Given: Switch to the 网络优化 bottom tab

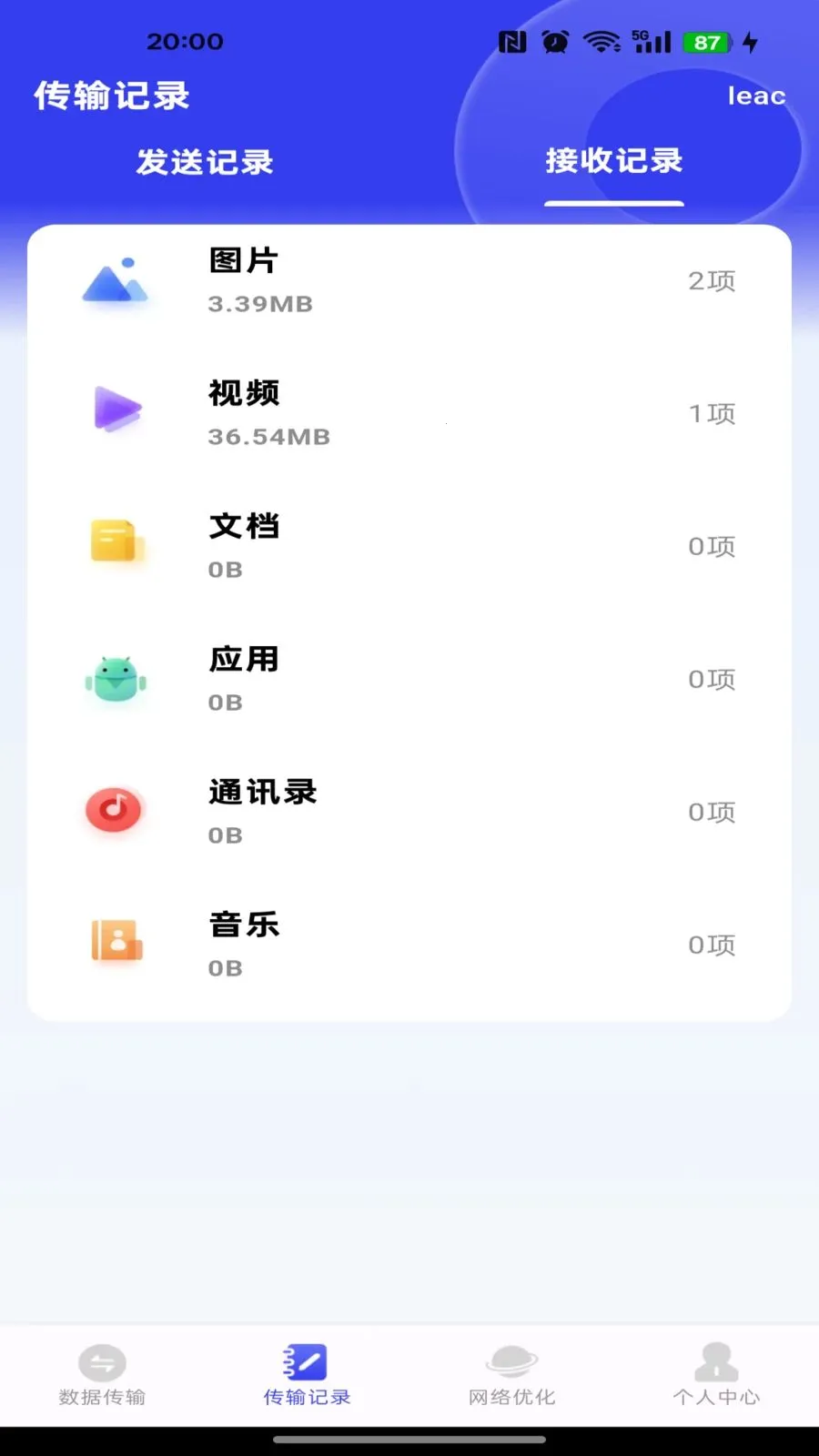Looking at the screenshot, I should [x=511, y=1375].
